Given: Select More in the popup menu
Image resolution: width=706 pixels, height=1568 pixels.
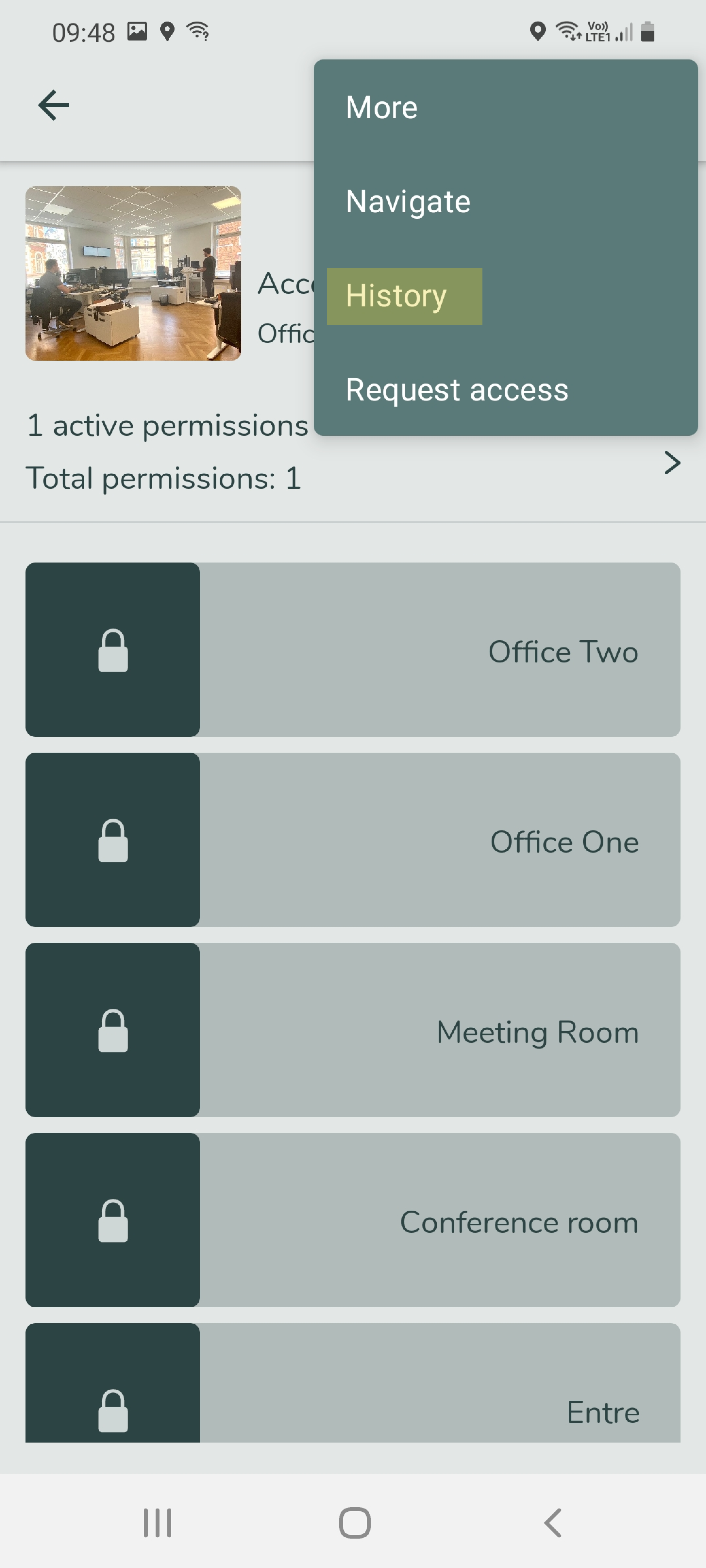Looking at the screenshot, I should point(382,107).
